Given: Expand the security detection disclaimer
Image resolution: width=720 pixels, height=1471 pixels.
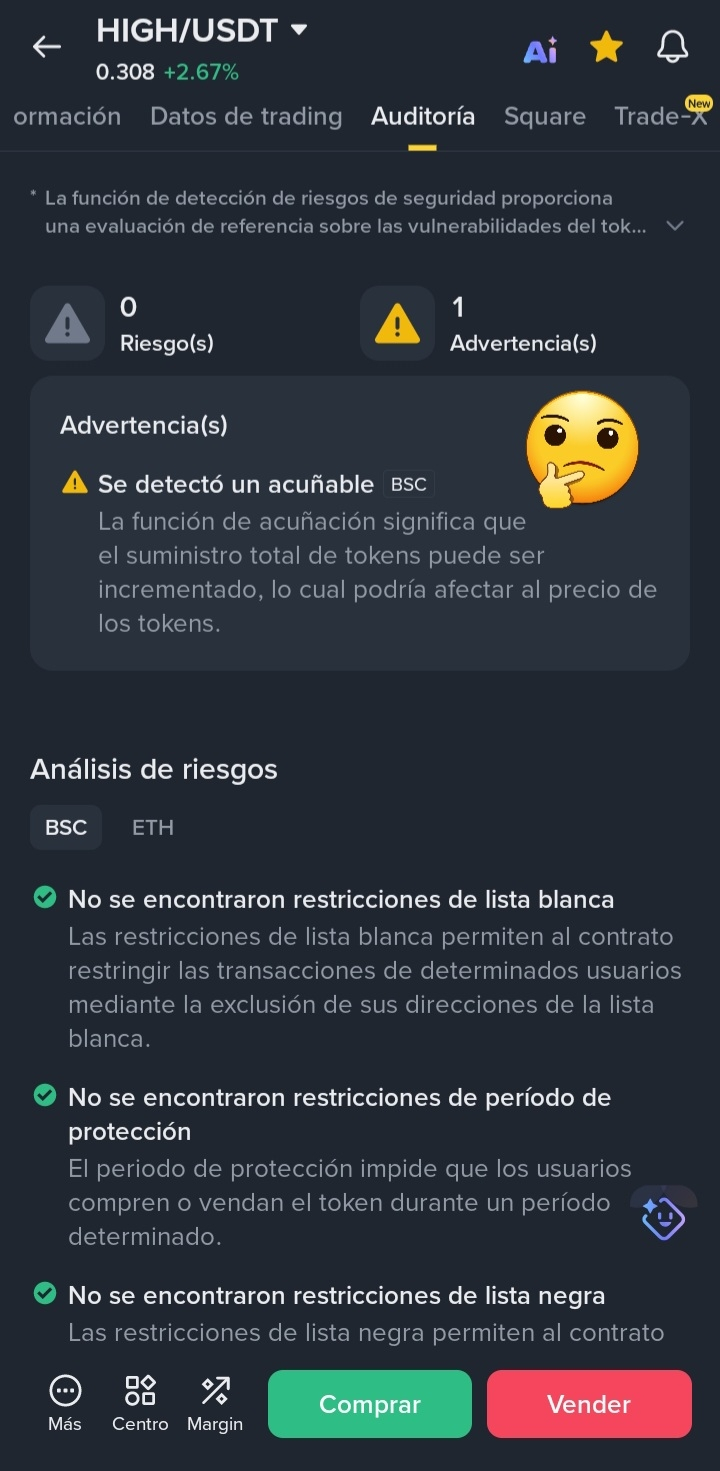Looking at the screenshot, I should point(675,226).
